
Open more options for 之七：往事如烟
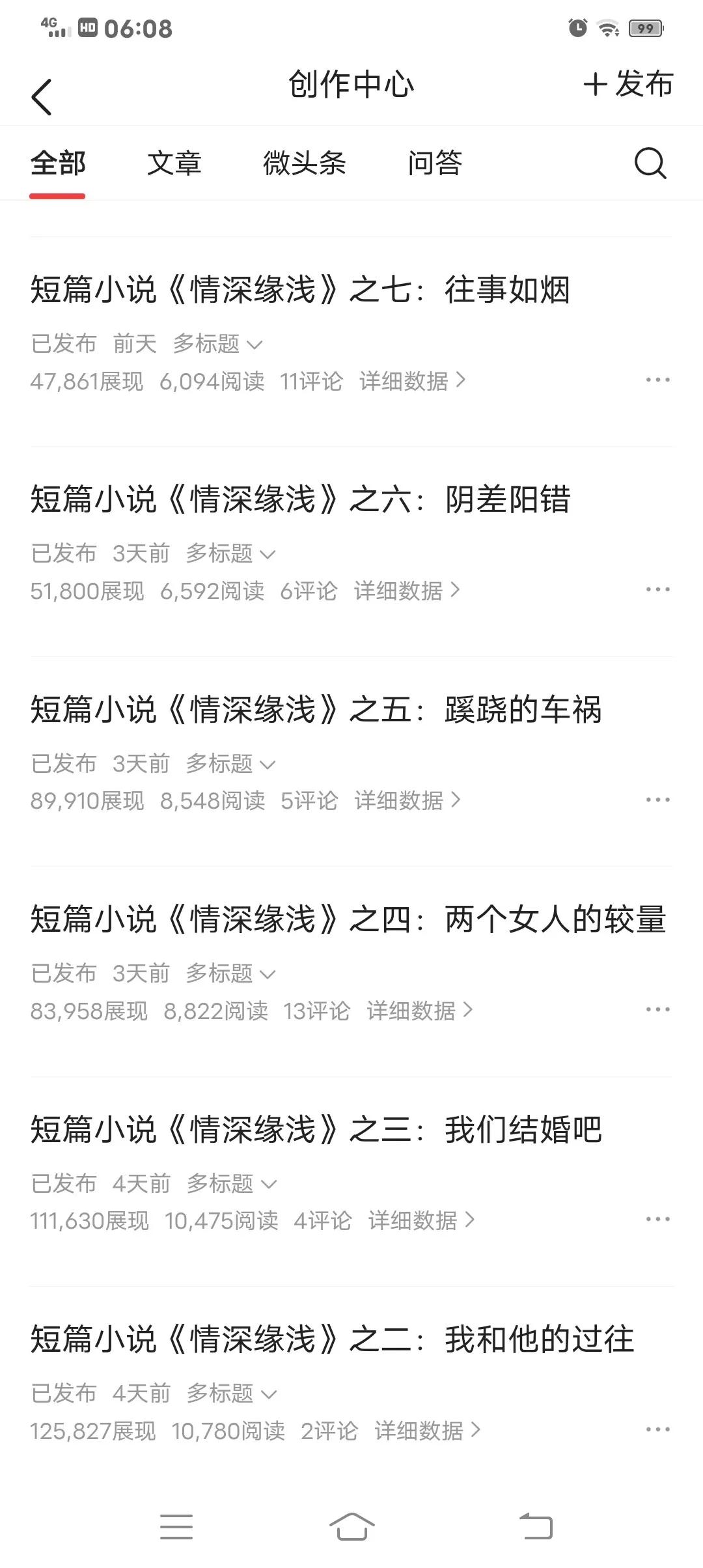click(659, 380)
